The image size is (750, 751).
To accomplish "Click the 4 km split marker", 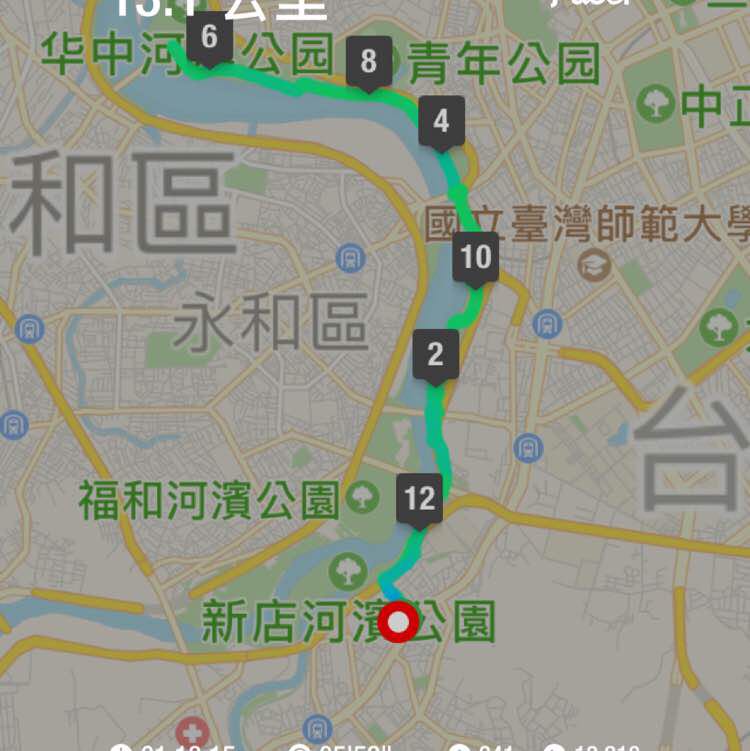I will point(438,121).
